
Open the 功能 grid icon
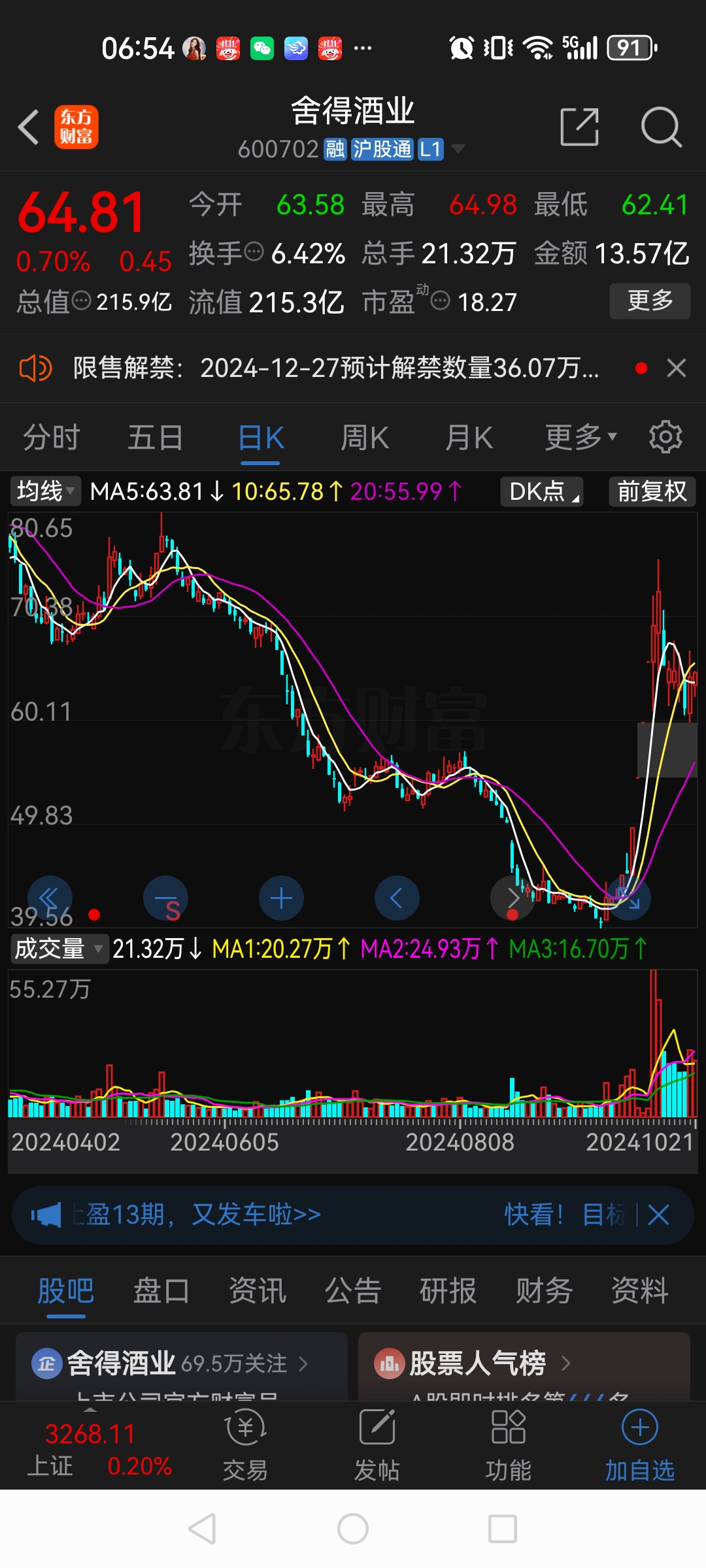click(509, 1444)
